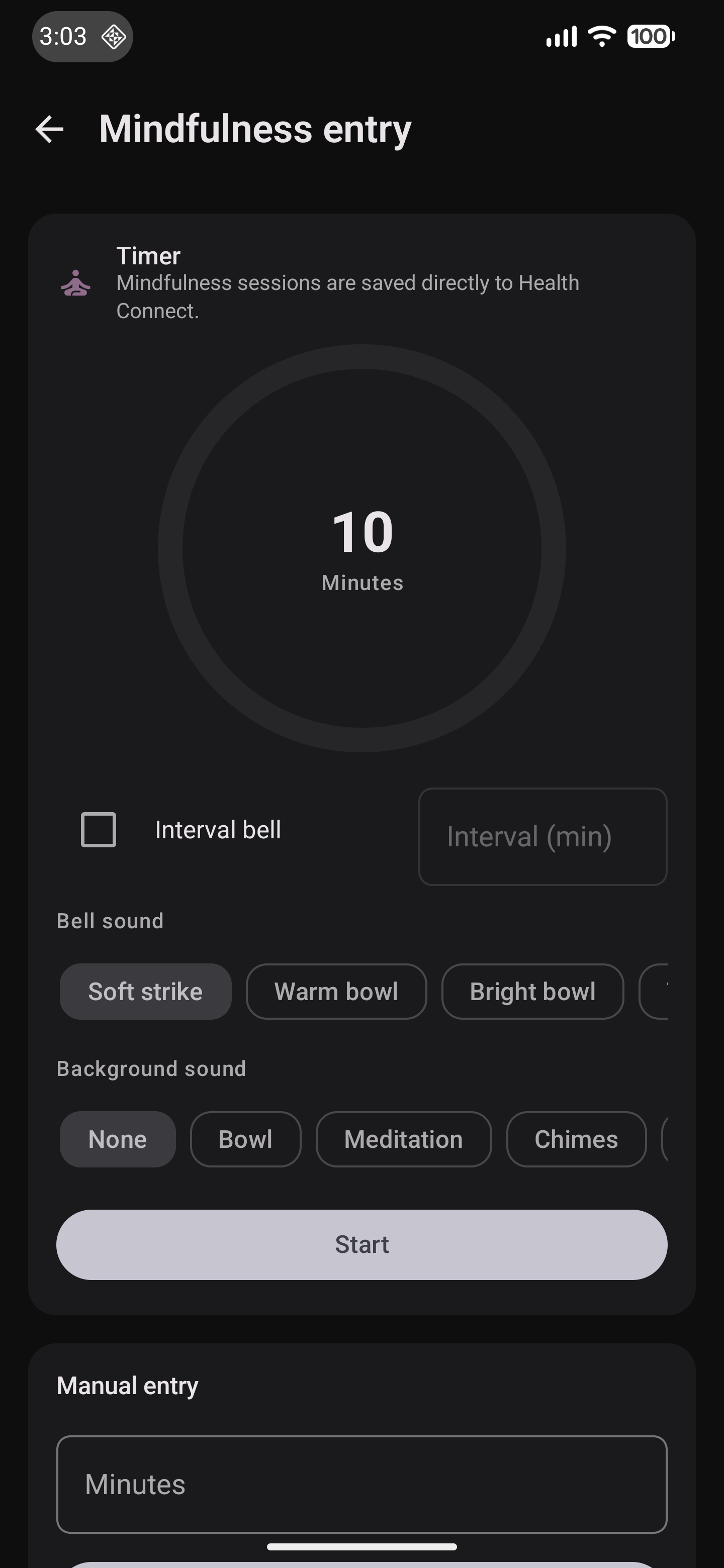Choose the Warm bowl bell sound

(x=336, y=992)
